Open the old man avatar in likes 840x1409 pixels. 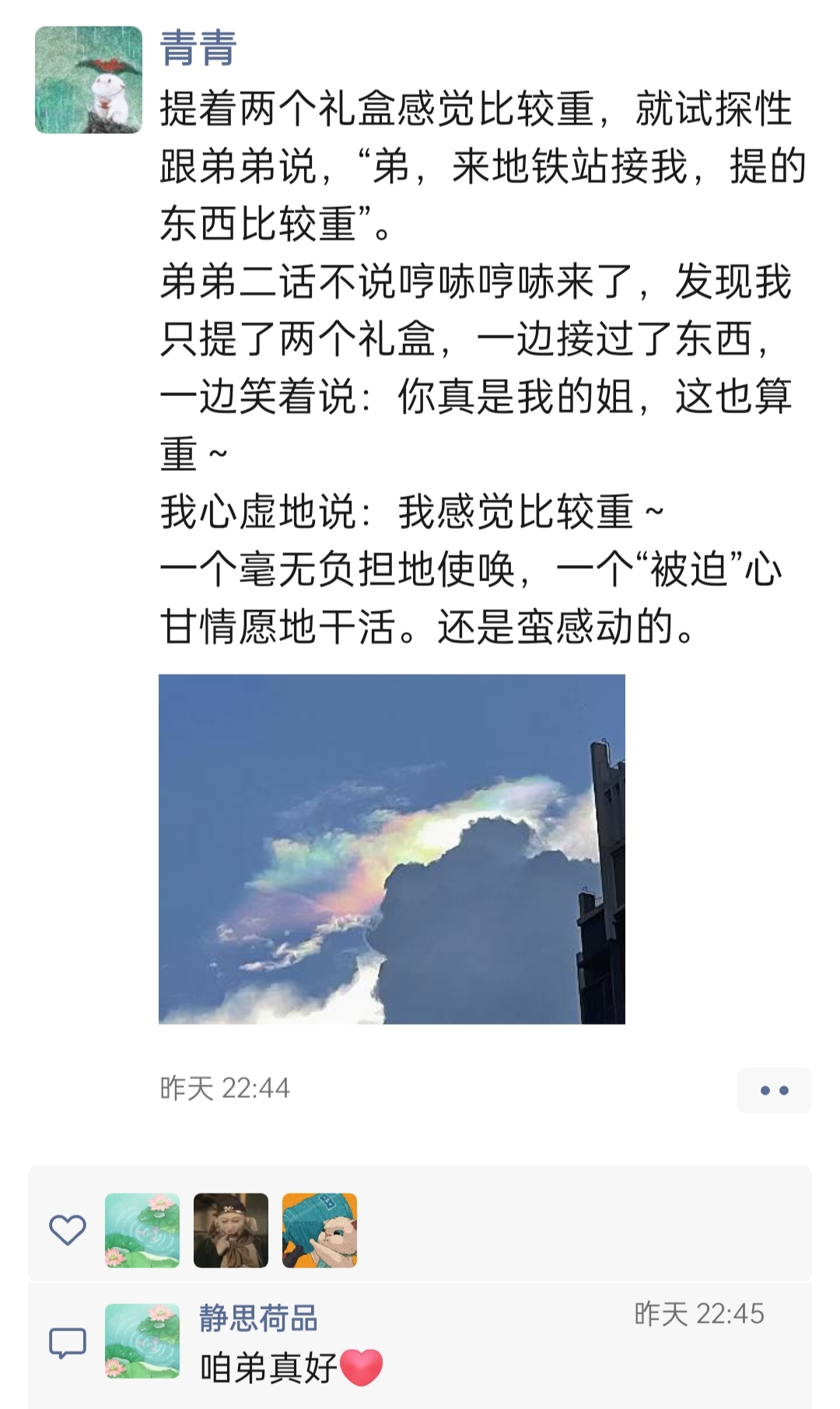click(231, 1230)
